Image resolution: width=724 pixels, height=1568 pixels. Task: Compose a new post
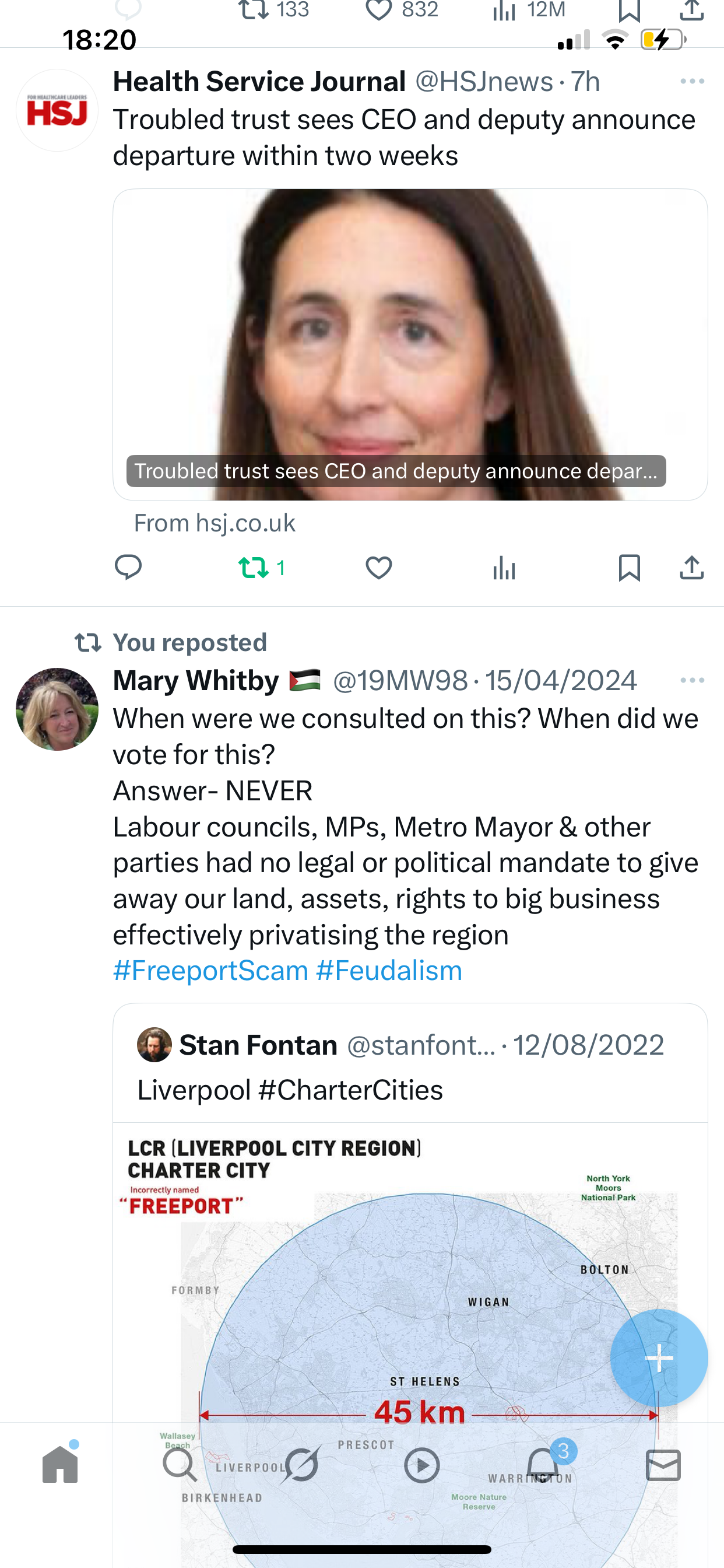pos(659,1357)
